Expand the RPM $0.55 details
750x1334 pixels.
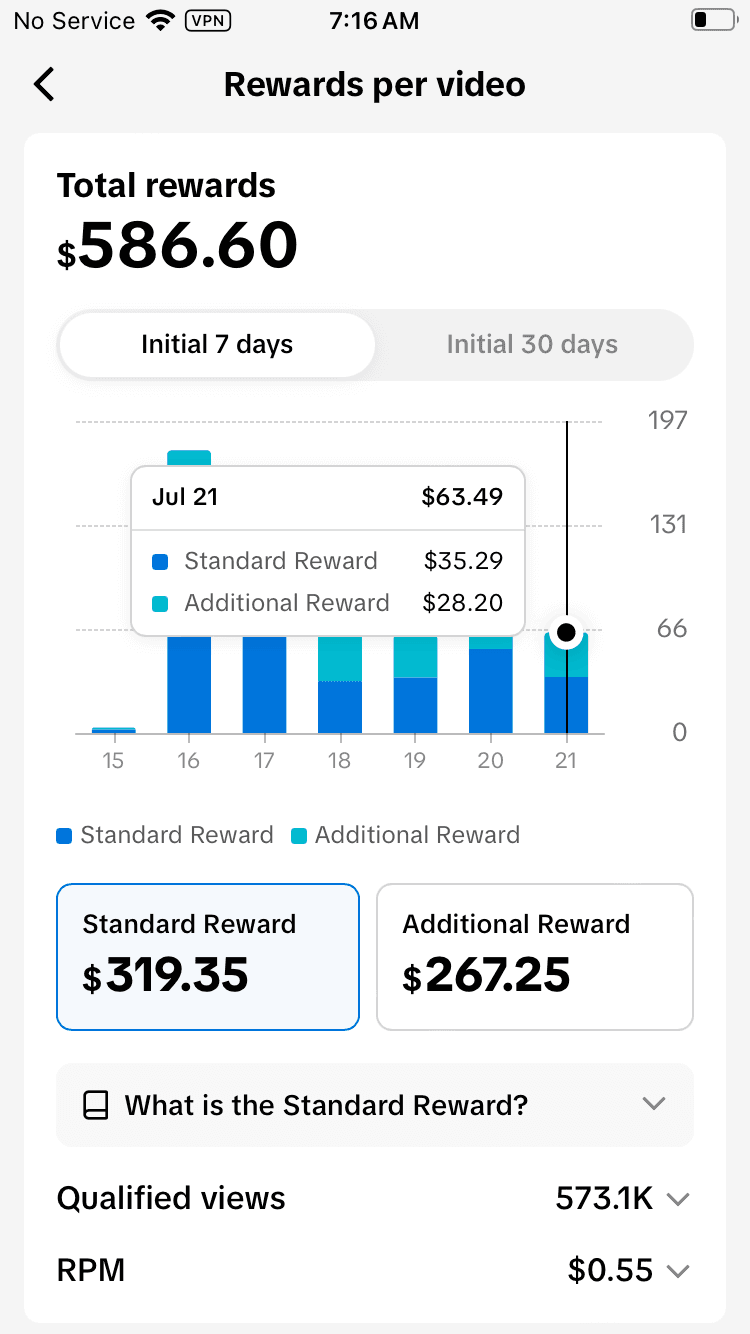click(678, 1269)
